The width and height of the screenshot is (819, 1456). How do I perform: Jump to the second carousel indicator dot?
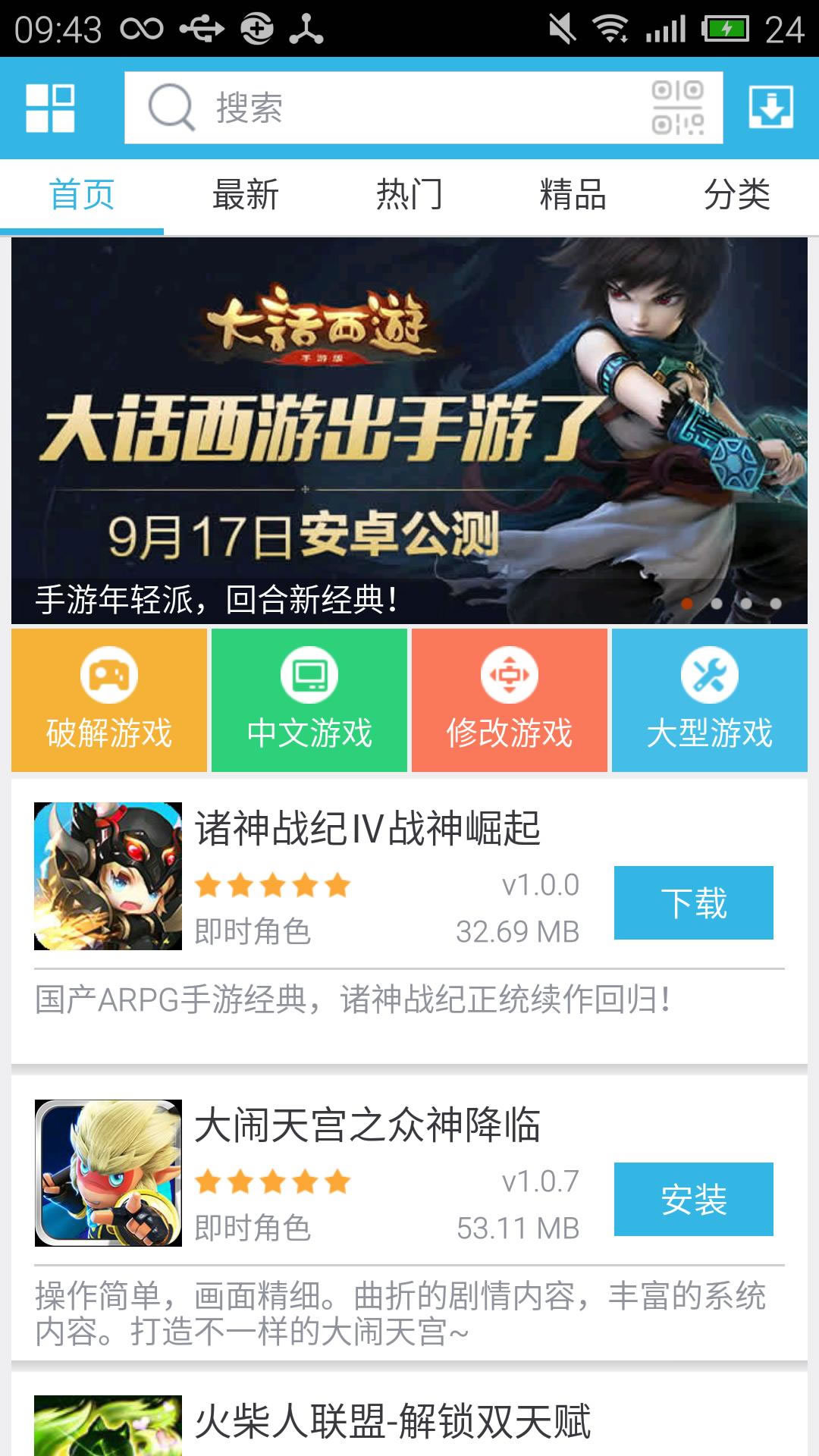click(716, 604)
